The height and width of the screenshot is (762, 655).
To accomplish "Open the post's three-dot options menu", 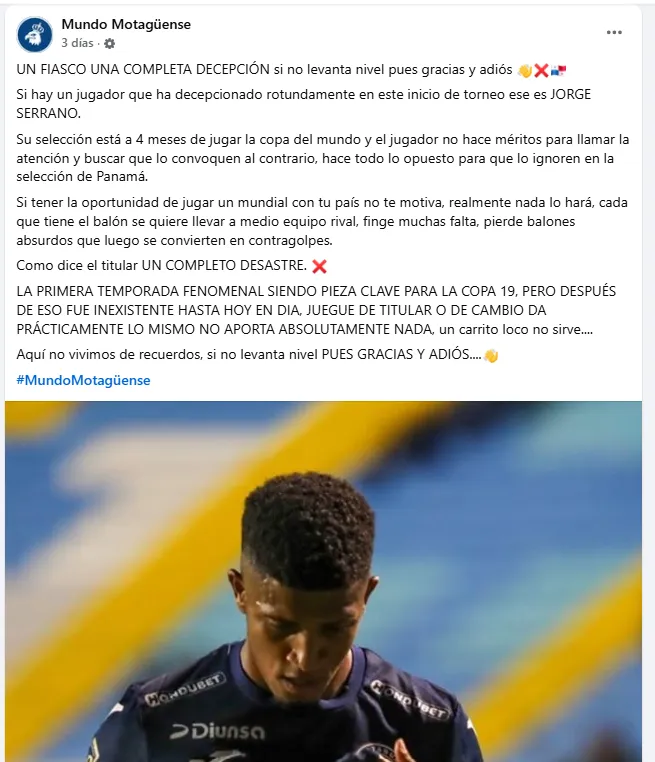I will click(614, 32).
